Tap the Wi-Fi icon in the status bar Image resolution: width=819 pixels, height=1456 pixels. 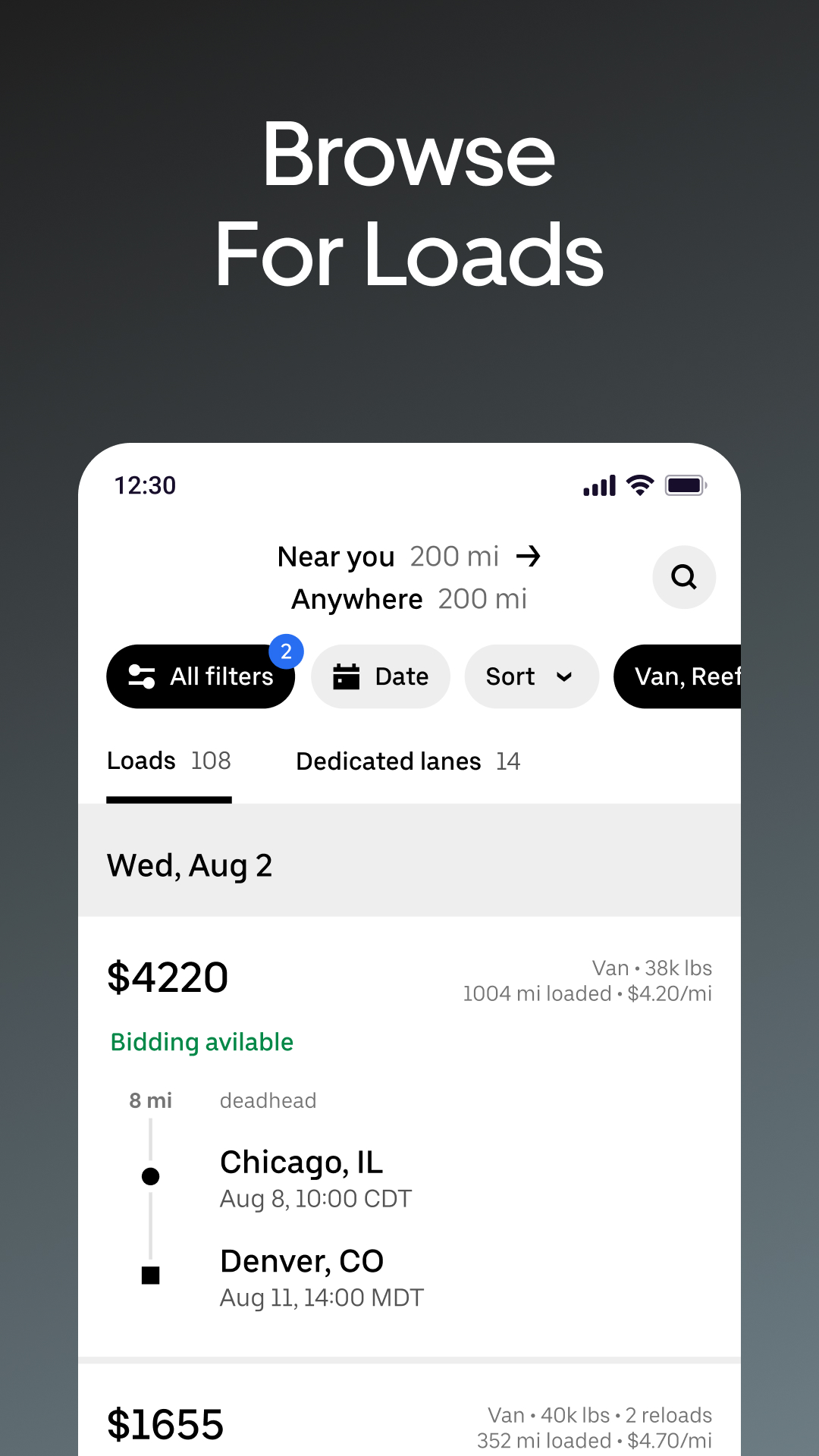pos(639,485)
